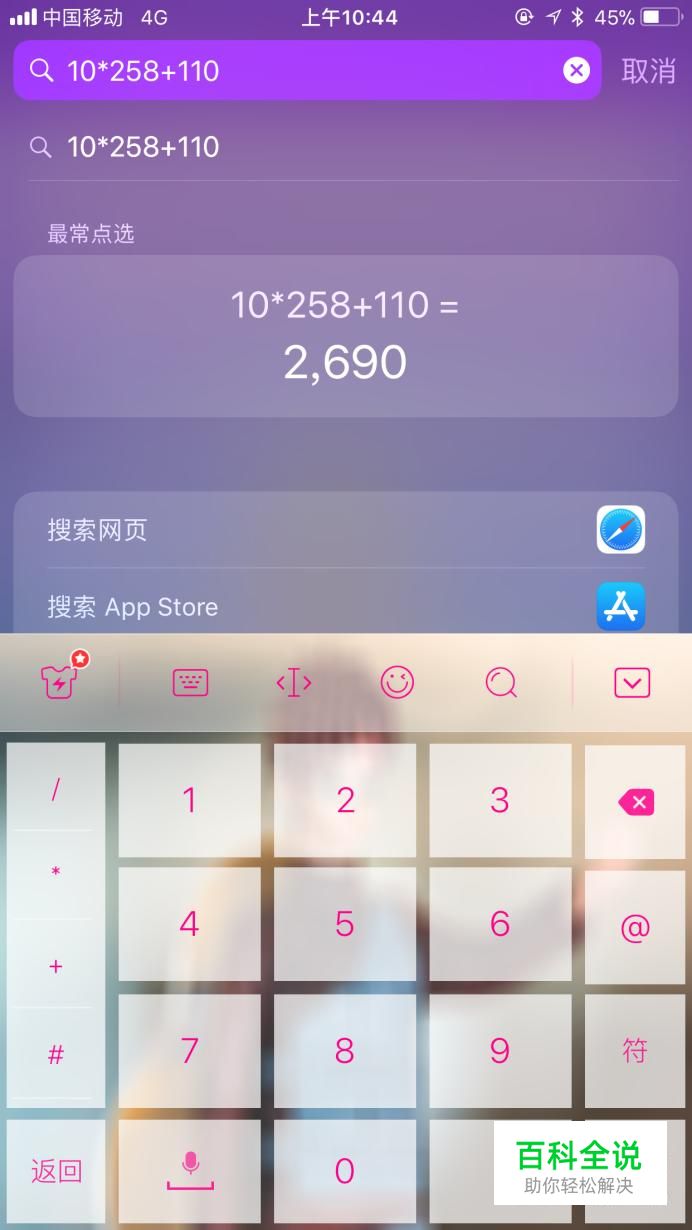This screenshot has width=692, height=1230.
Task: Tap the / slash key
Action: click(56, 790)
